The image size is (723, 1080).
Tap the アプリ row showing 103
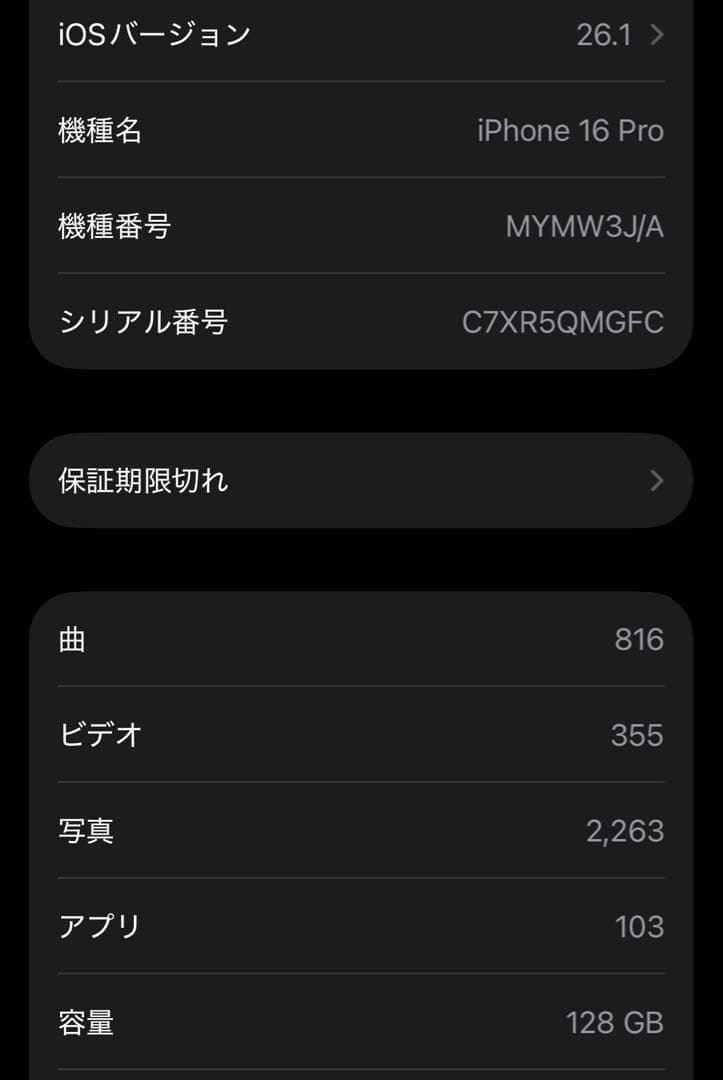click(360, 926)
